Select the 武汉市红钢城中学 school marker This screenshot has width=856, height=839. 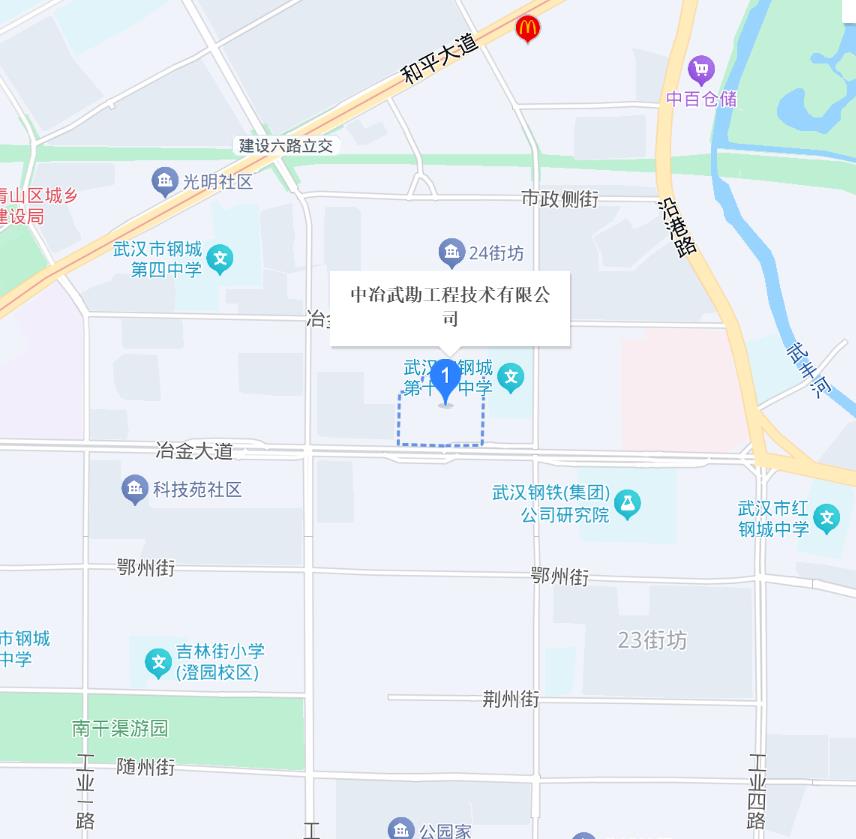(x=826, y=517)
